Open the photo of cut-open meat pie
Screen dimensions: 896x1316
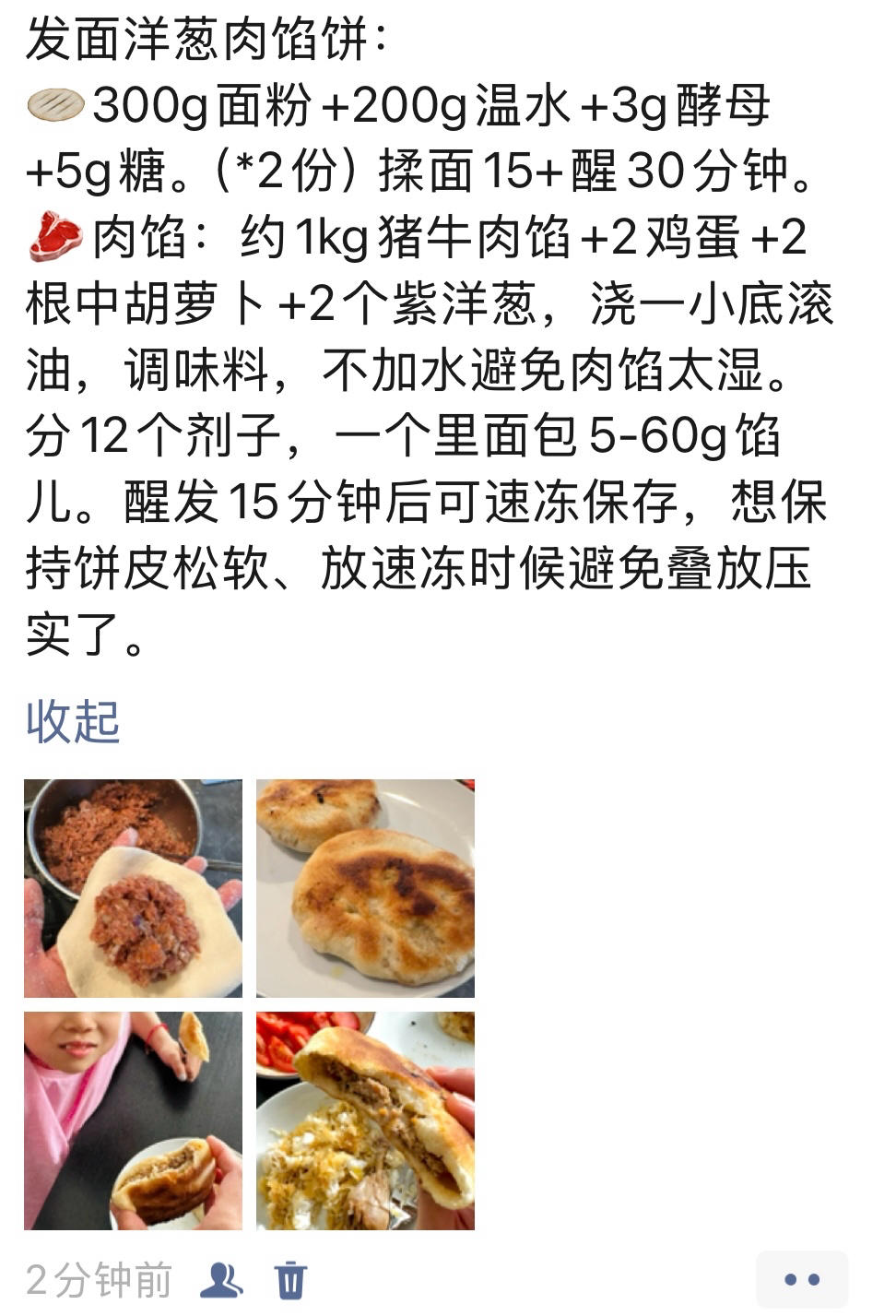(x=365, y=1120)
